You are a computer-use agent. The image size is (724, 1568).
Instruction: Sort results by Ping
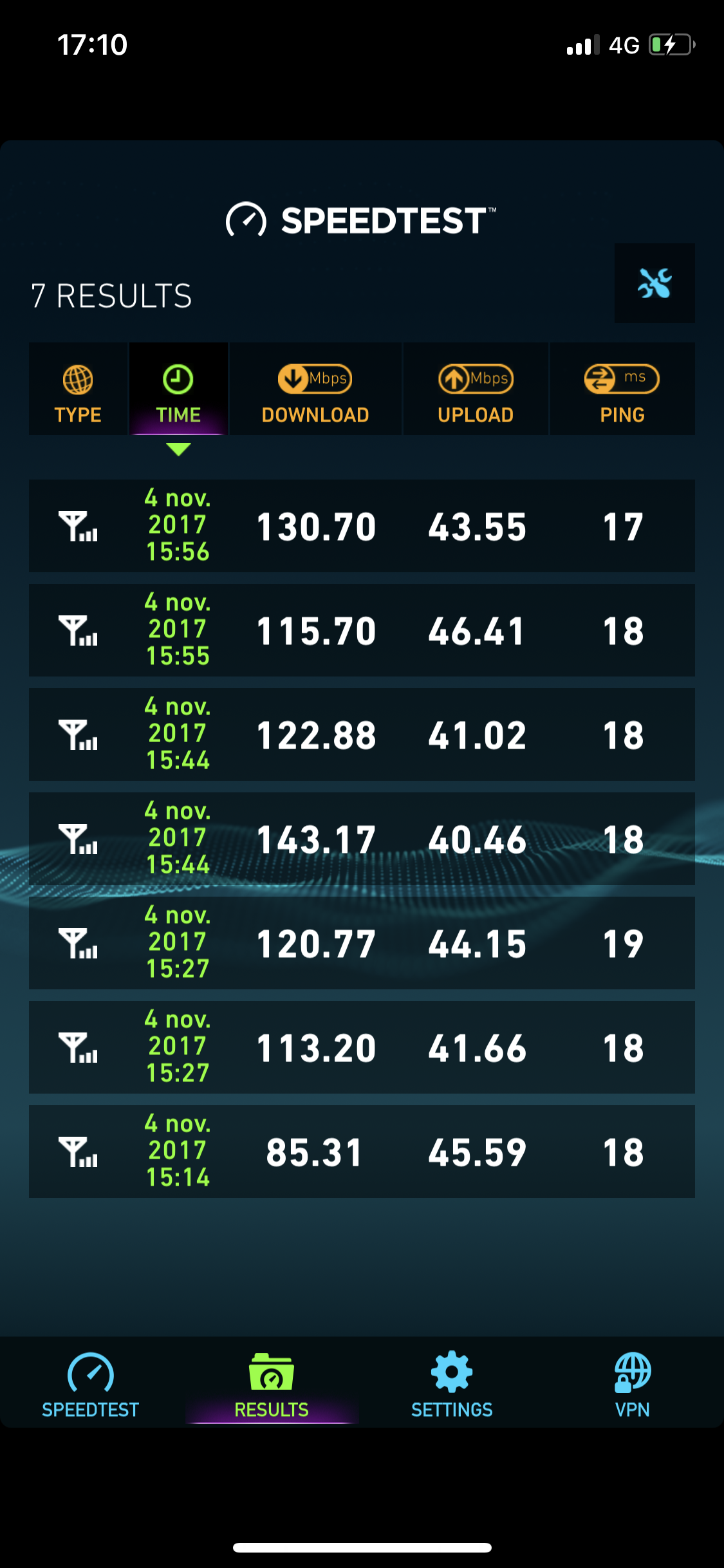coord(622,390)
